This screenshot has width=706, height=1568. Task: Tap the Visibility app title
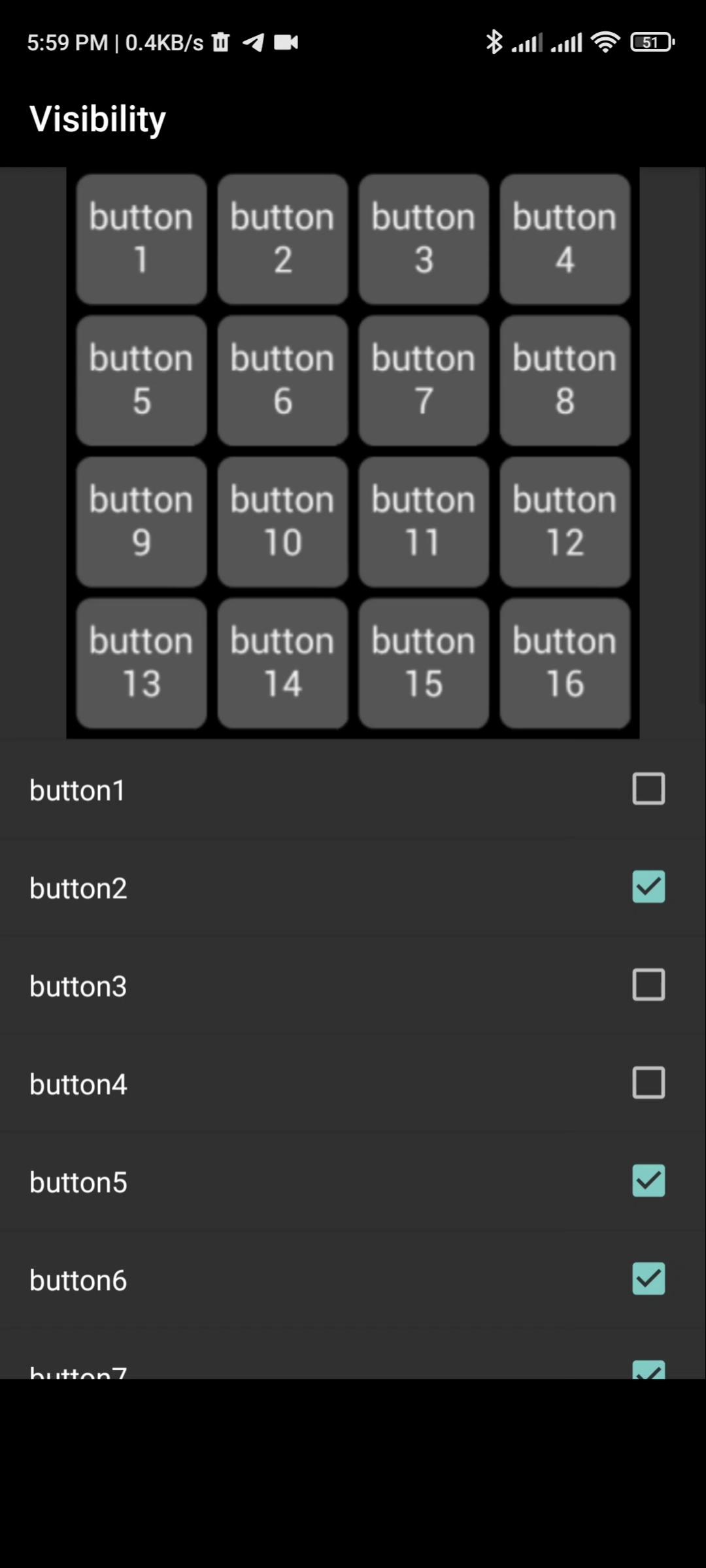98,119
